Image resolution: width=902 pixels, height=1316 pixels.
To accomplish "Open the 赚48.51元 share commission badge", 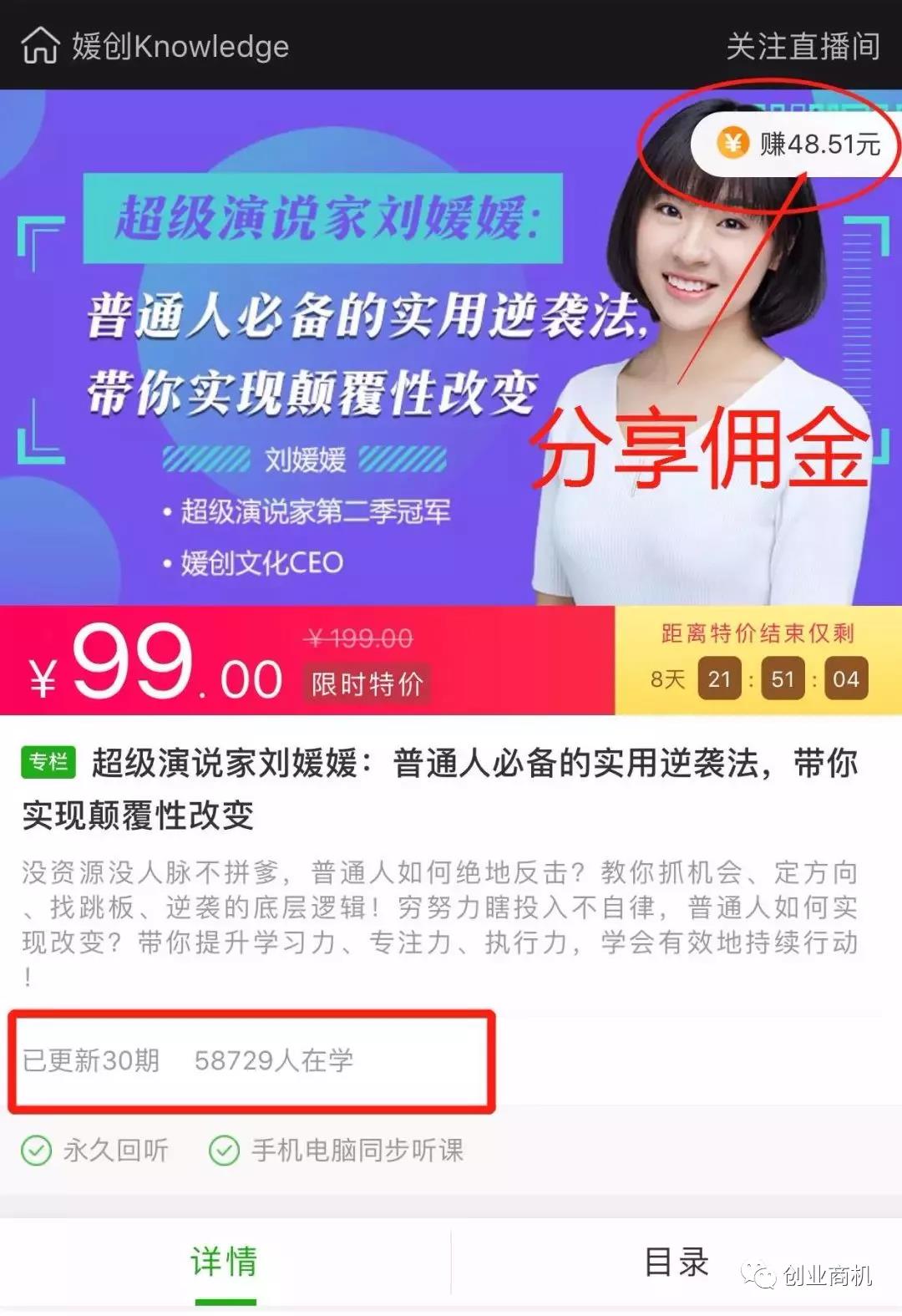I will (x=798, y=144).
